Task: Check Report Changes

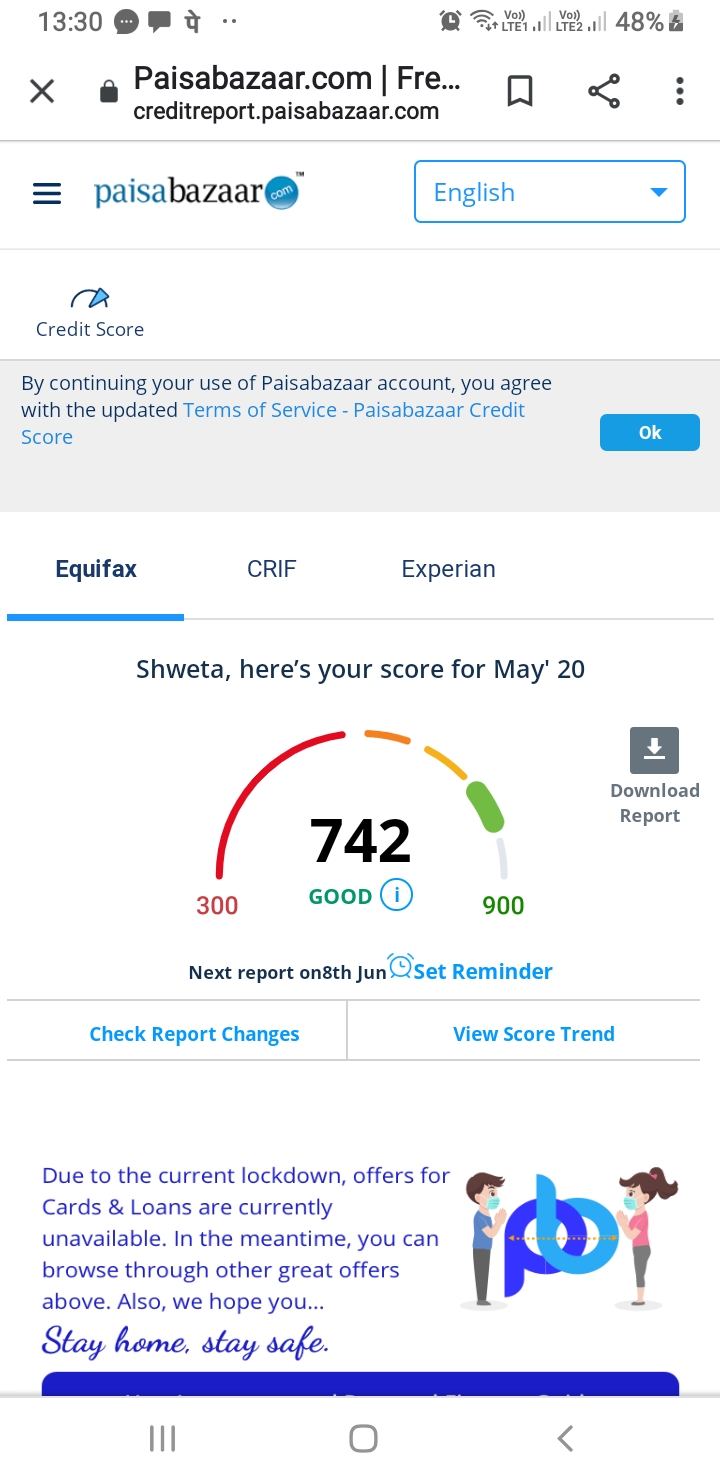Action: click(194, 1034)
